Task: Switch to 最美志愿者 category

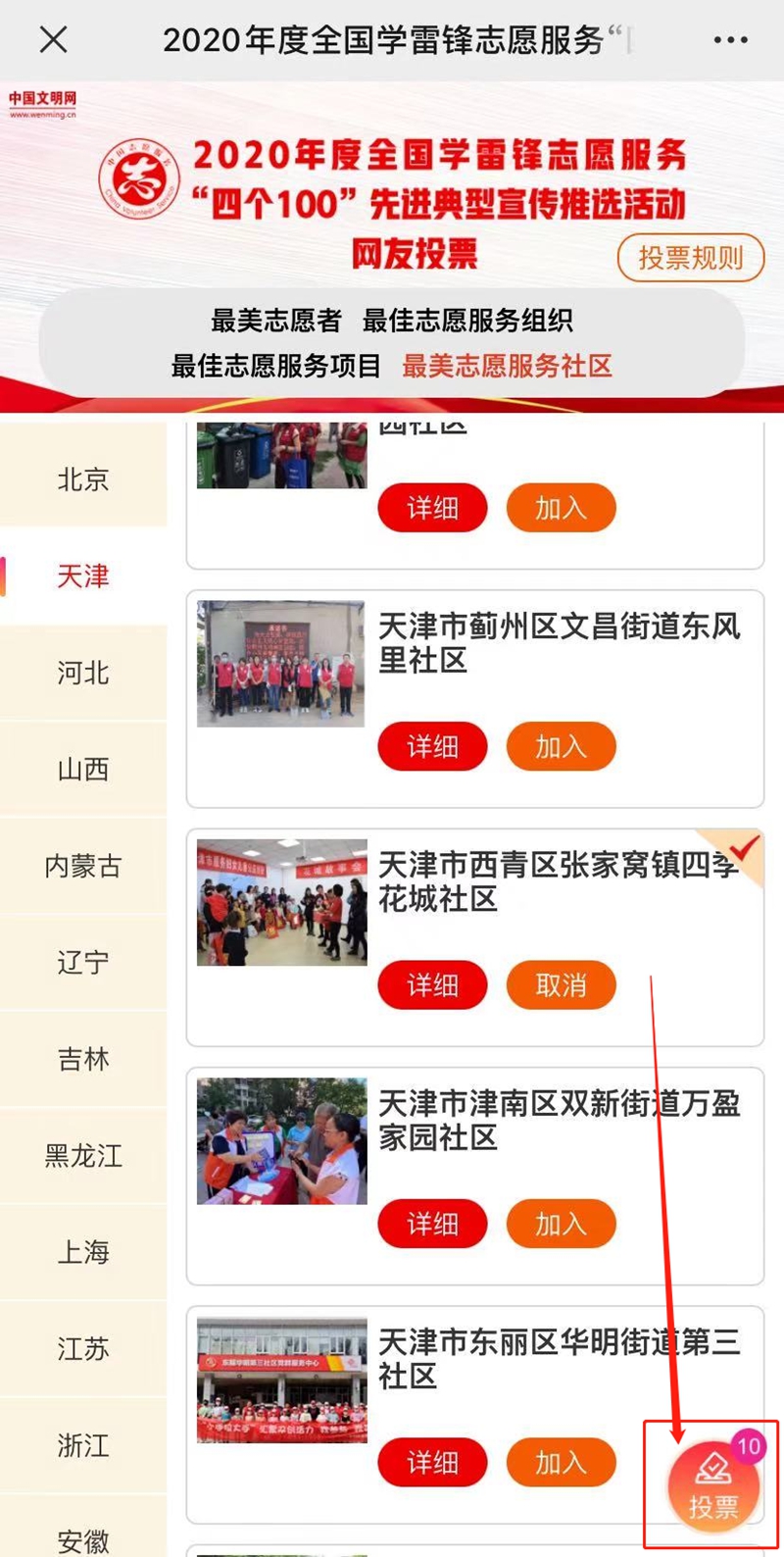Action: tap(276, 321)
